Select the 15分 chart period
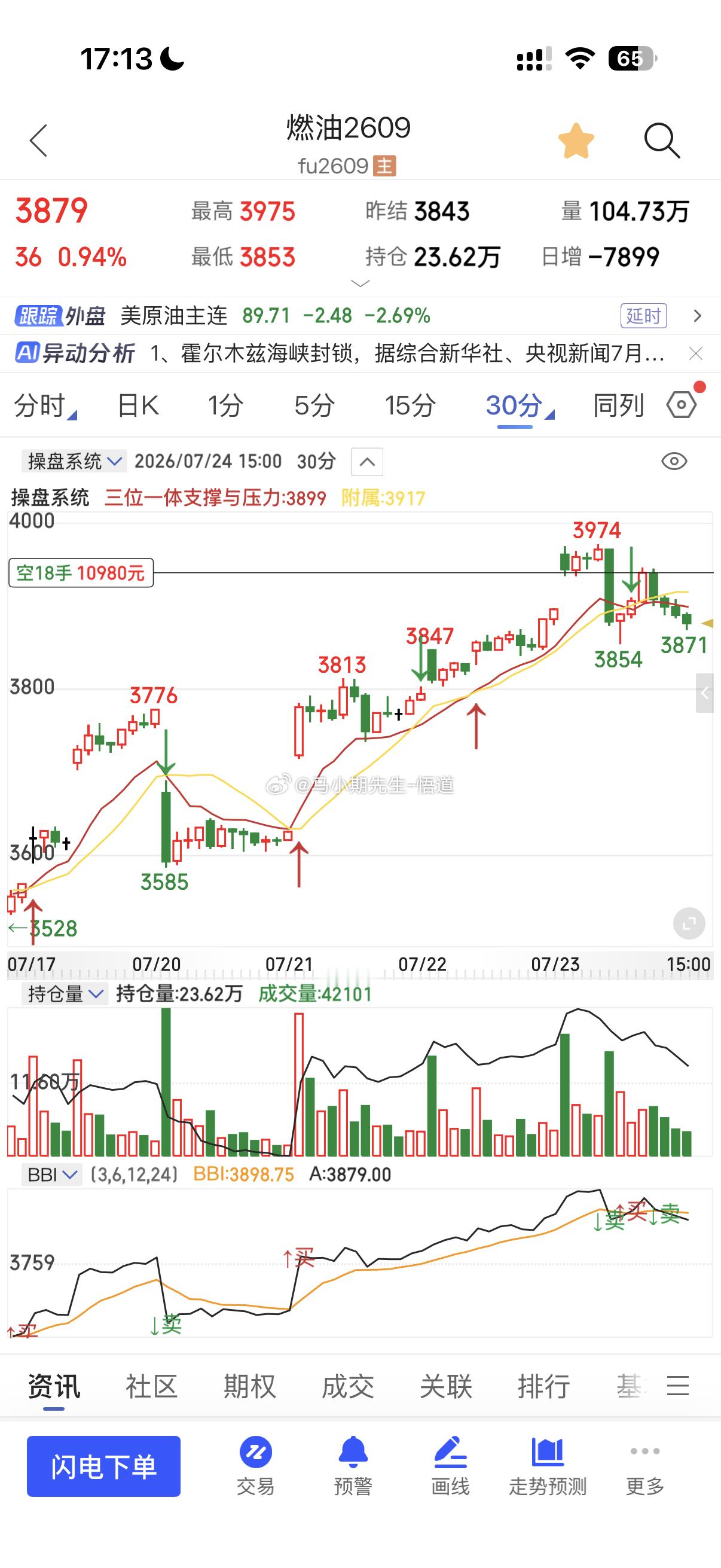721x1568 pixels. 410,405
